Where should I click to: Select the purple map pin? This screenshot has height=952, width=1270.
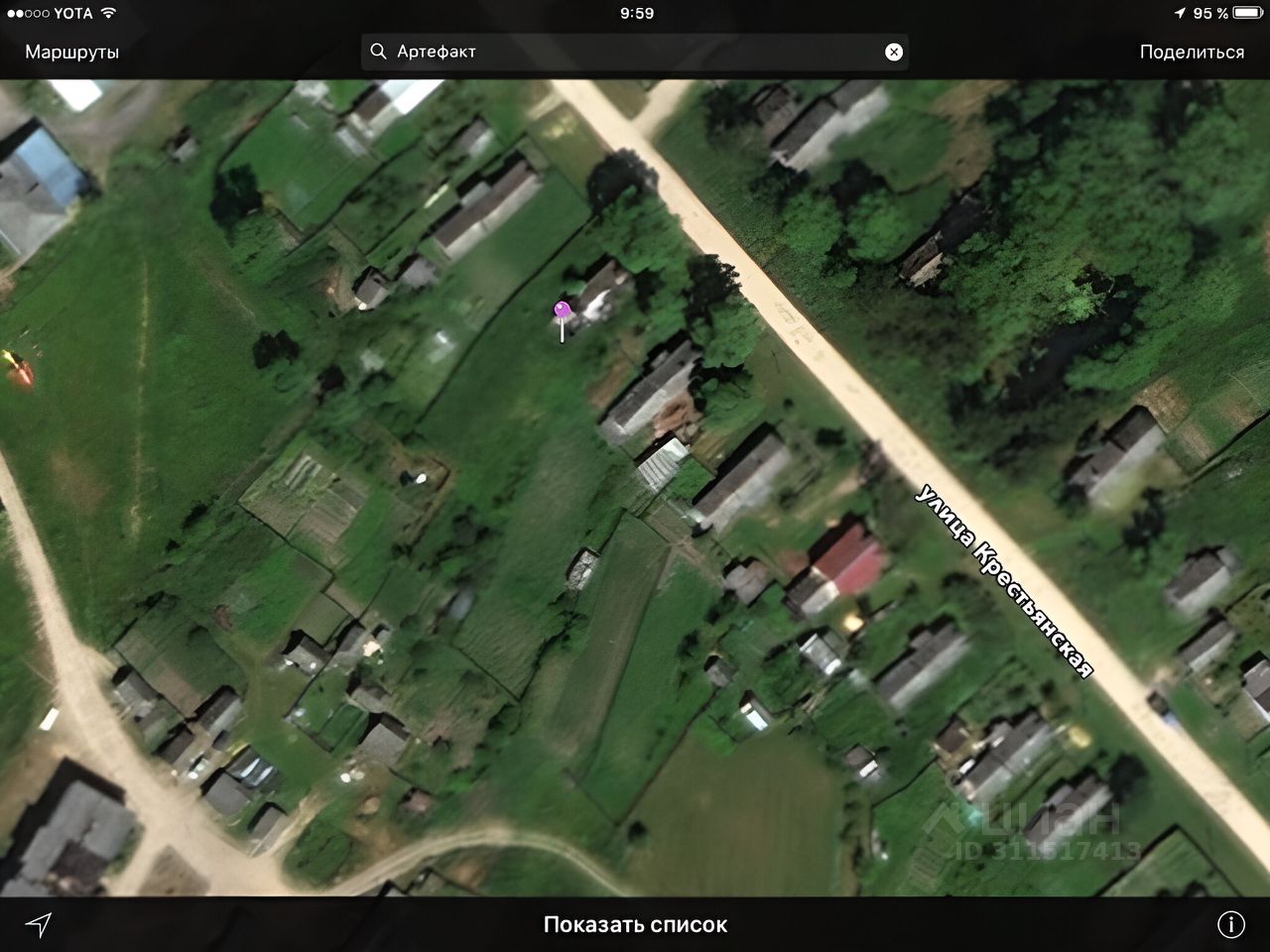tap(562, 312)
